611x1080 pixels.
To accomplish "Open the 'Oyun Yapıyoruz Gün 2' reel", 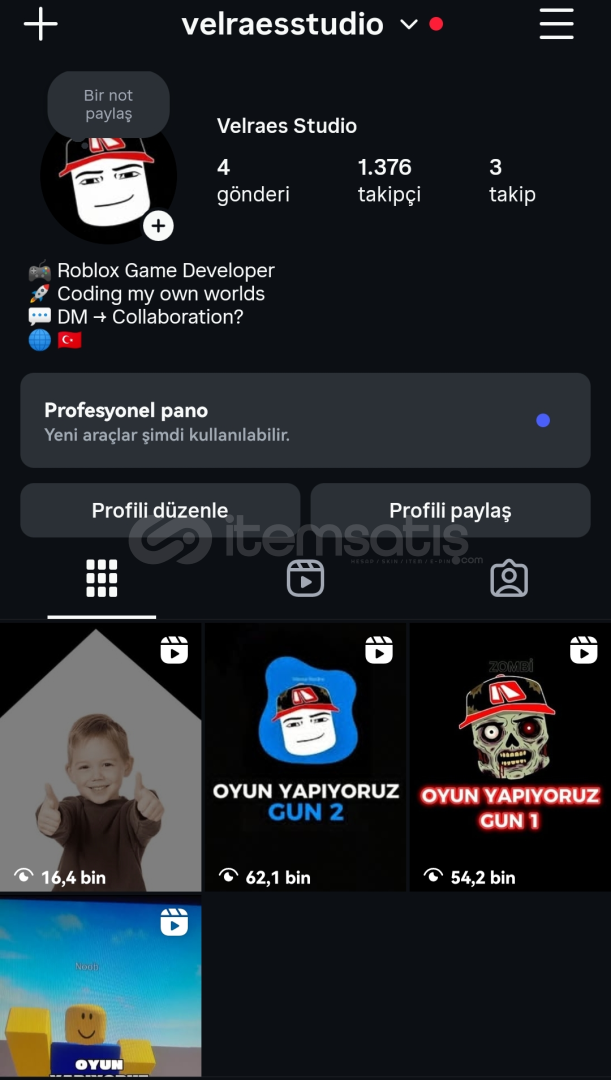I will (305, 757).
